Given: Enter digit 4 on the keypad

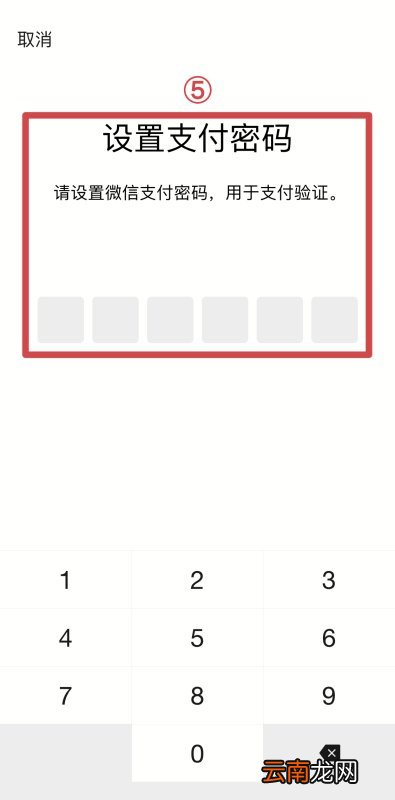Looking at the screenshot, I should coord(65,638).
